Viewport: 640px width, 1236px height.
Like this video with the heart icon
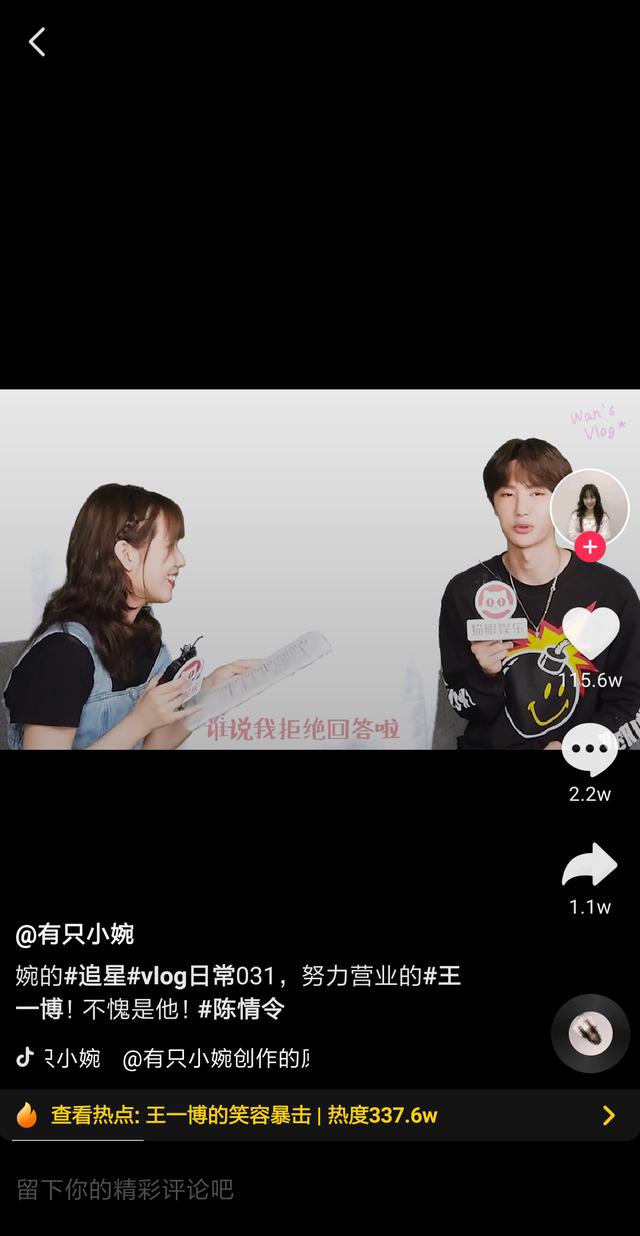(590, 634)
